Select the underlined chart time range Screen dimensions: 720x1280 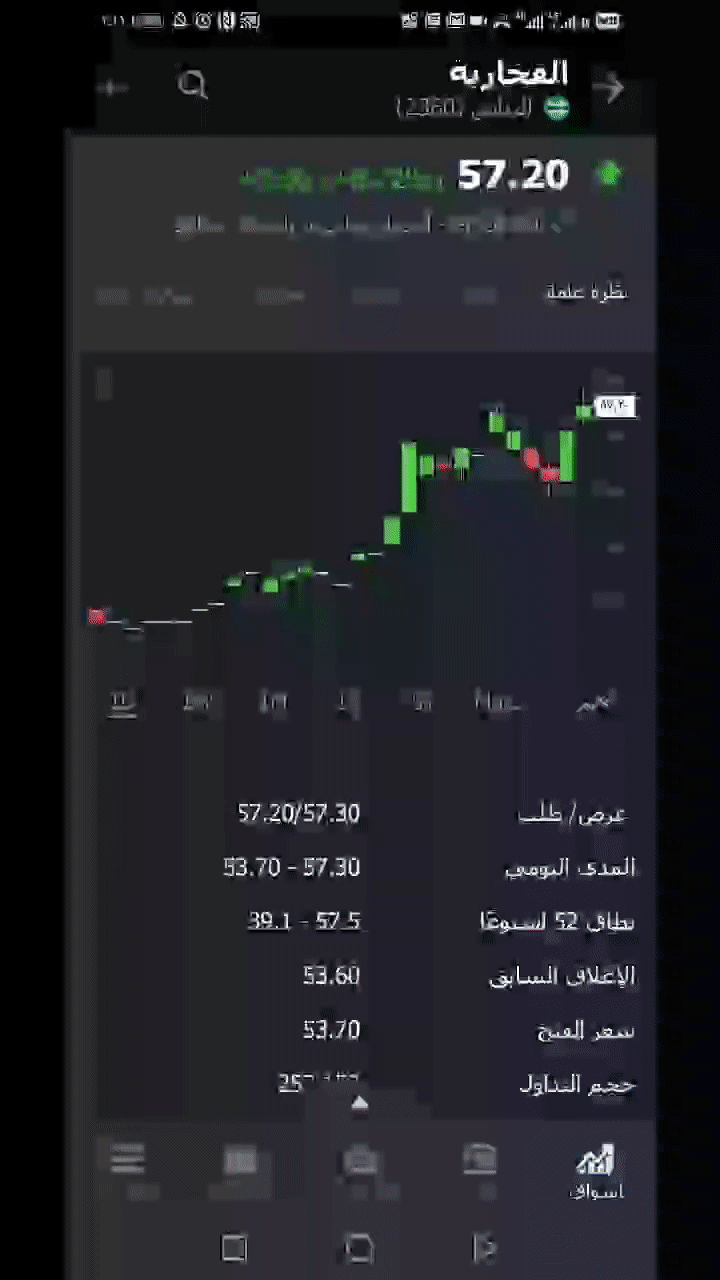point(122,704)
